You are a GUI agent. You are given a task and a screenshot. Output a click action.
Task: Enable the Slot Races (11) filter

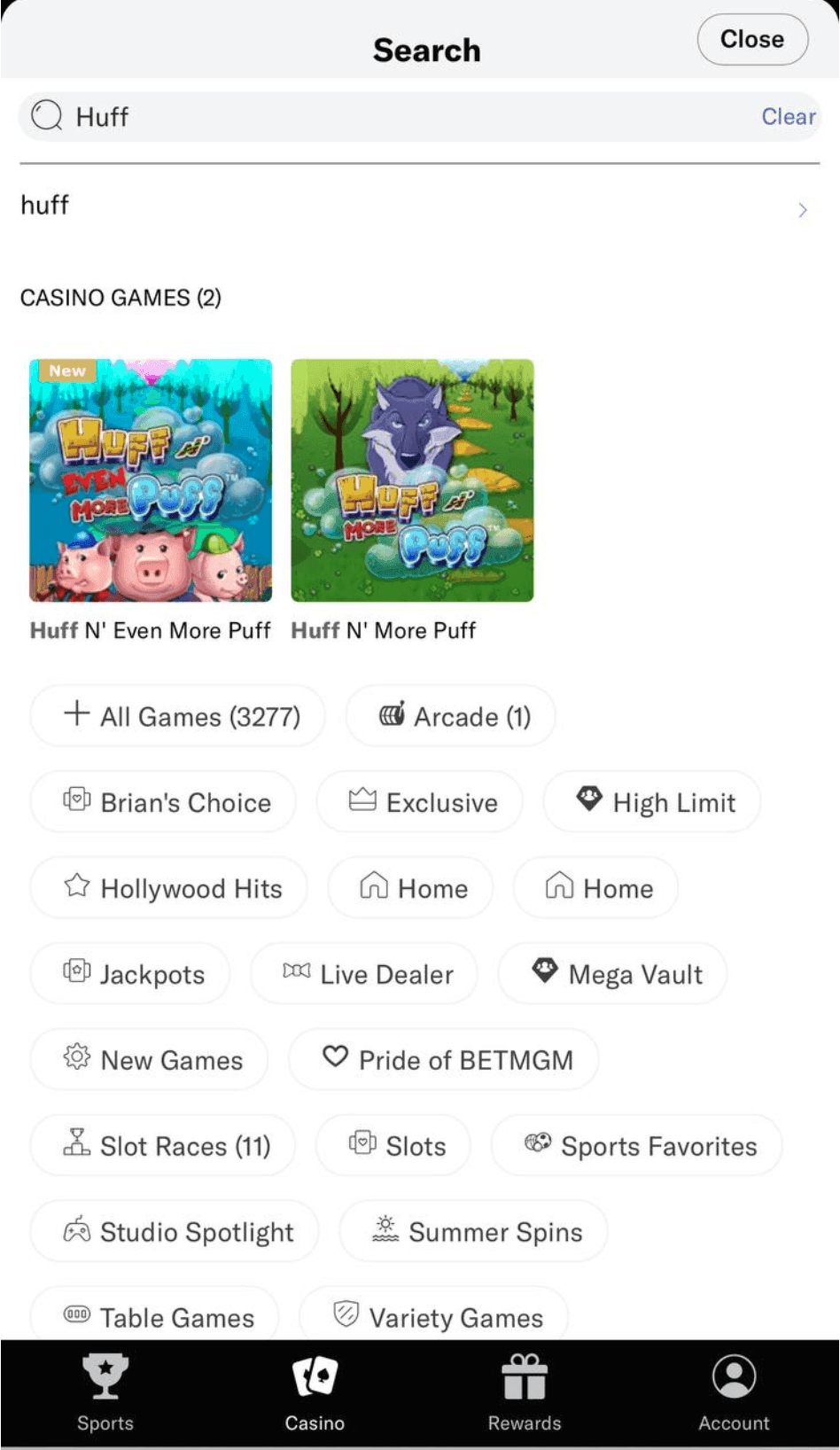pos(162,1145)
